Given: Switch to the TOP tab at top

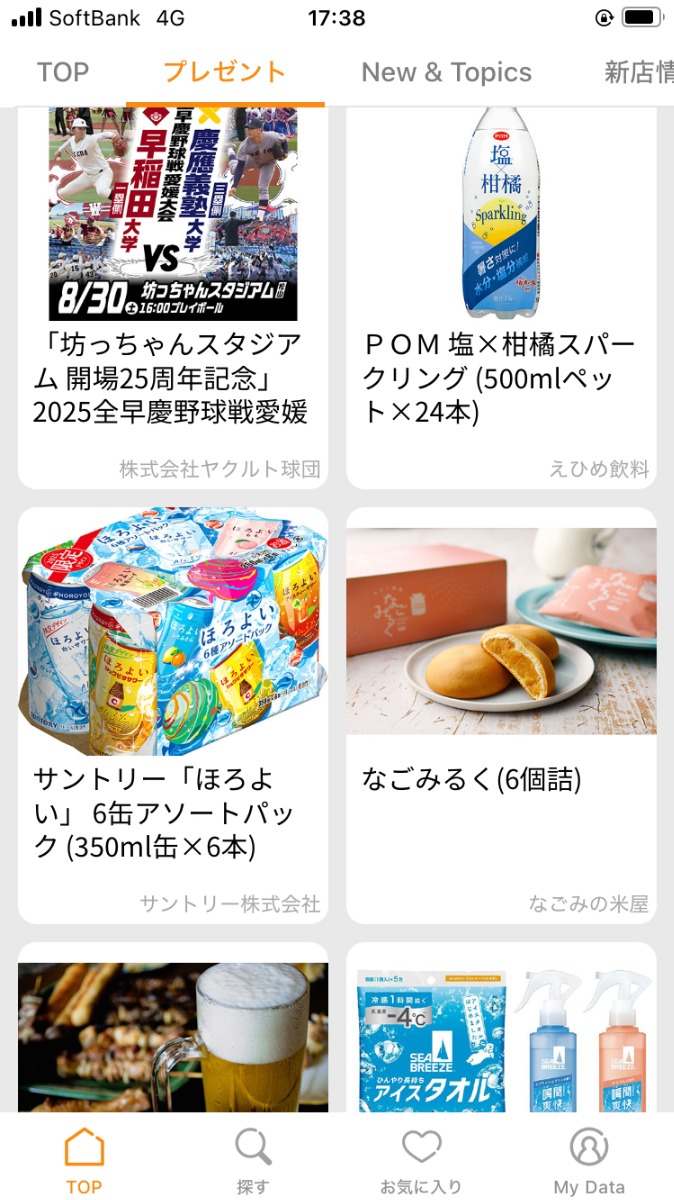Looking at the screenshot, I should [63, 72].
